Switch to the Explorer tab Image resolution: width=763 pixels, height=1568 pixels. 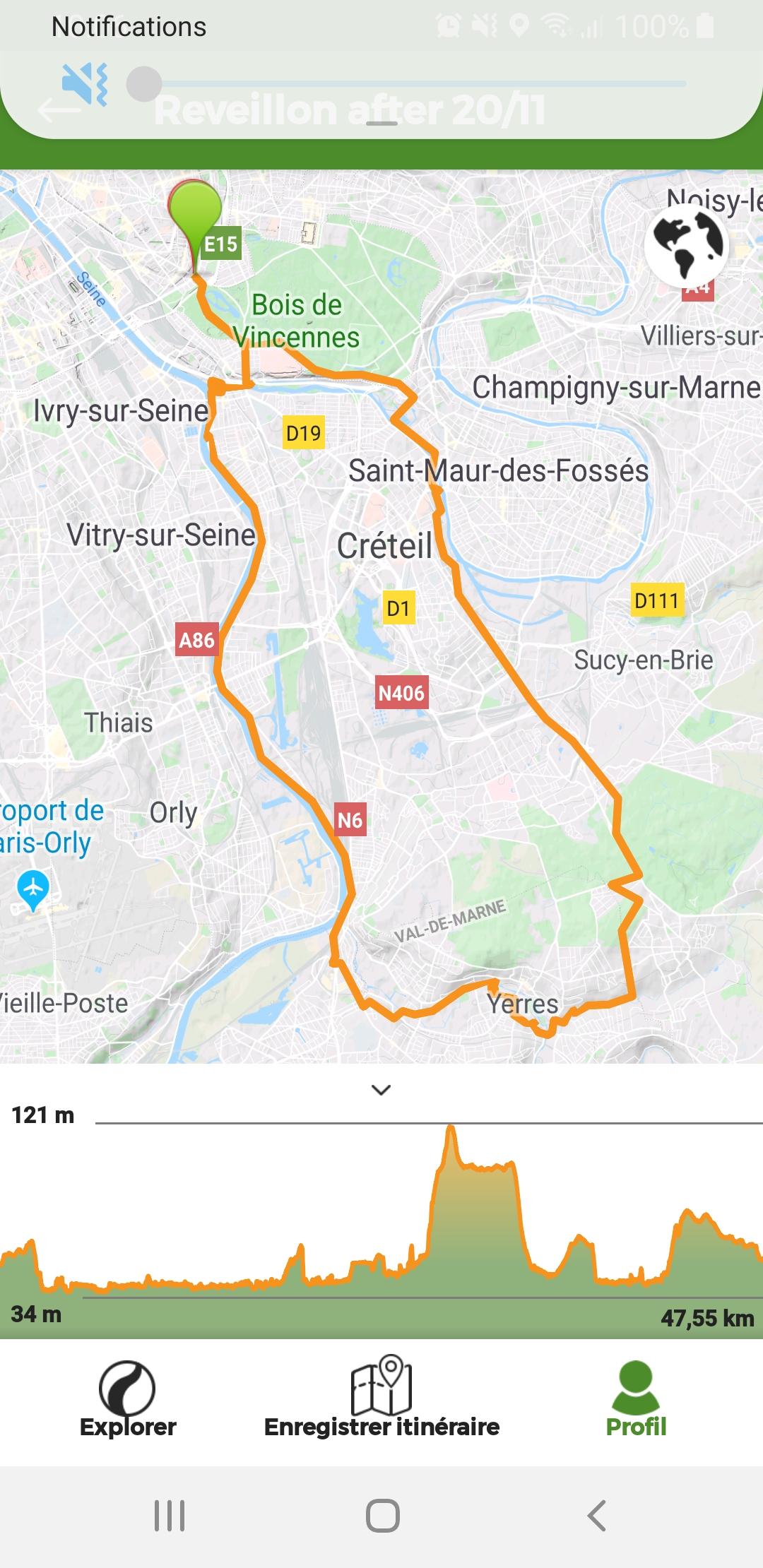point(128,1399)
